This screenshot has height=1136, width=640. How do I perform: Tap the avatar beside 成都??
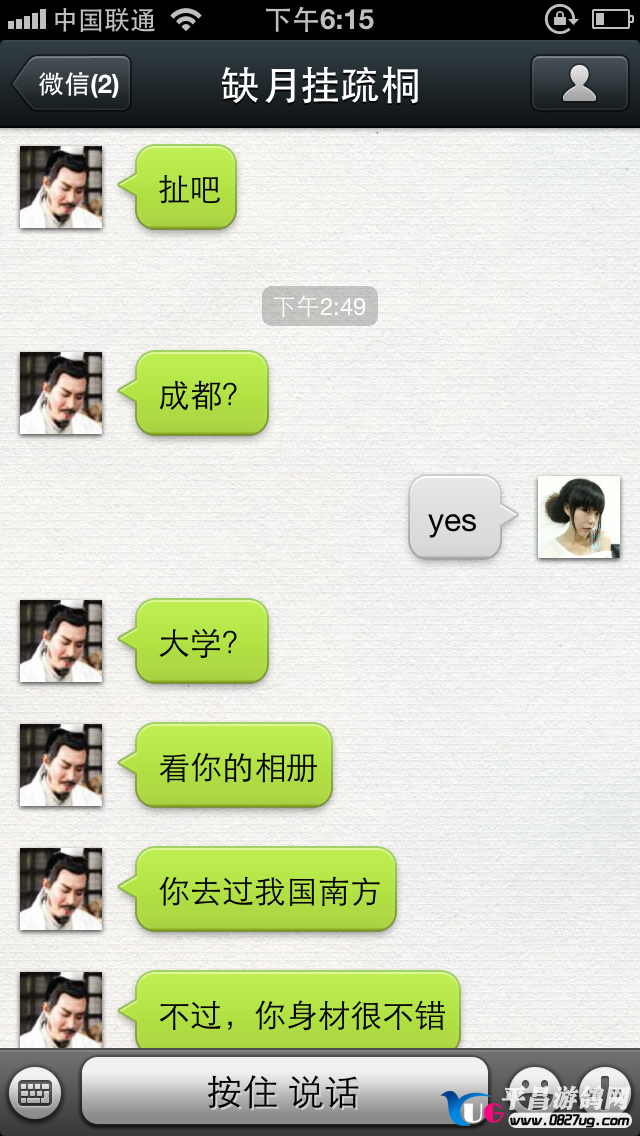[61, 393]
